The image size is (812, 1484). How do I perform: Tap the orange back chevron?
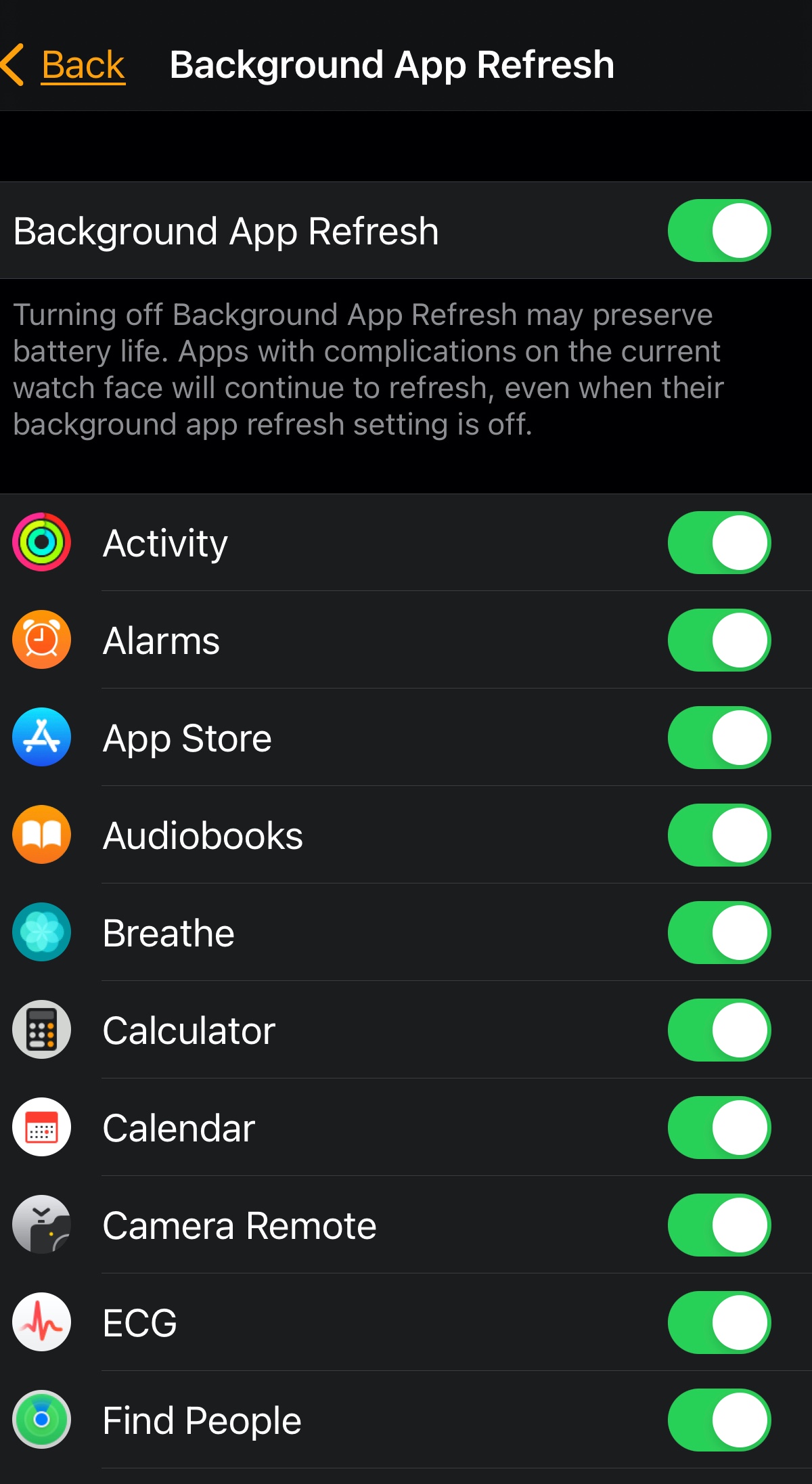click(14, 65)
